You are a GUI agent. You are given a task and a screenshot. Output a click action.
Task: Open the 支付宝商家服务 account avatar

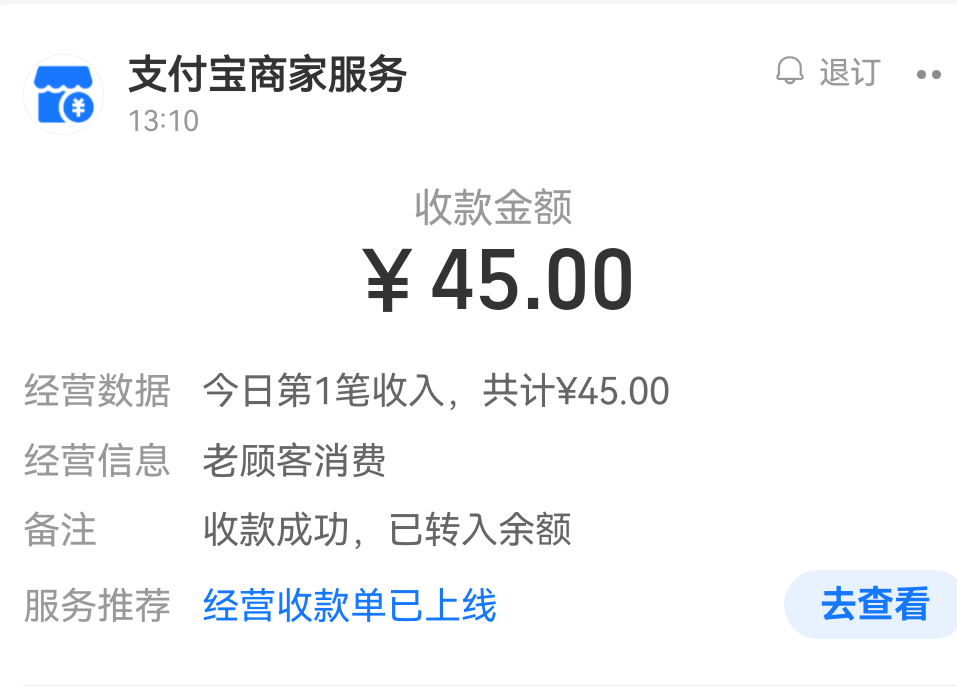(64, 95)
